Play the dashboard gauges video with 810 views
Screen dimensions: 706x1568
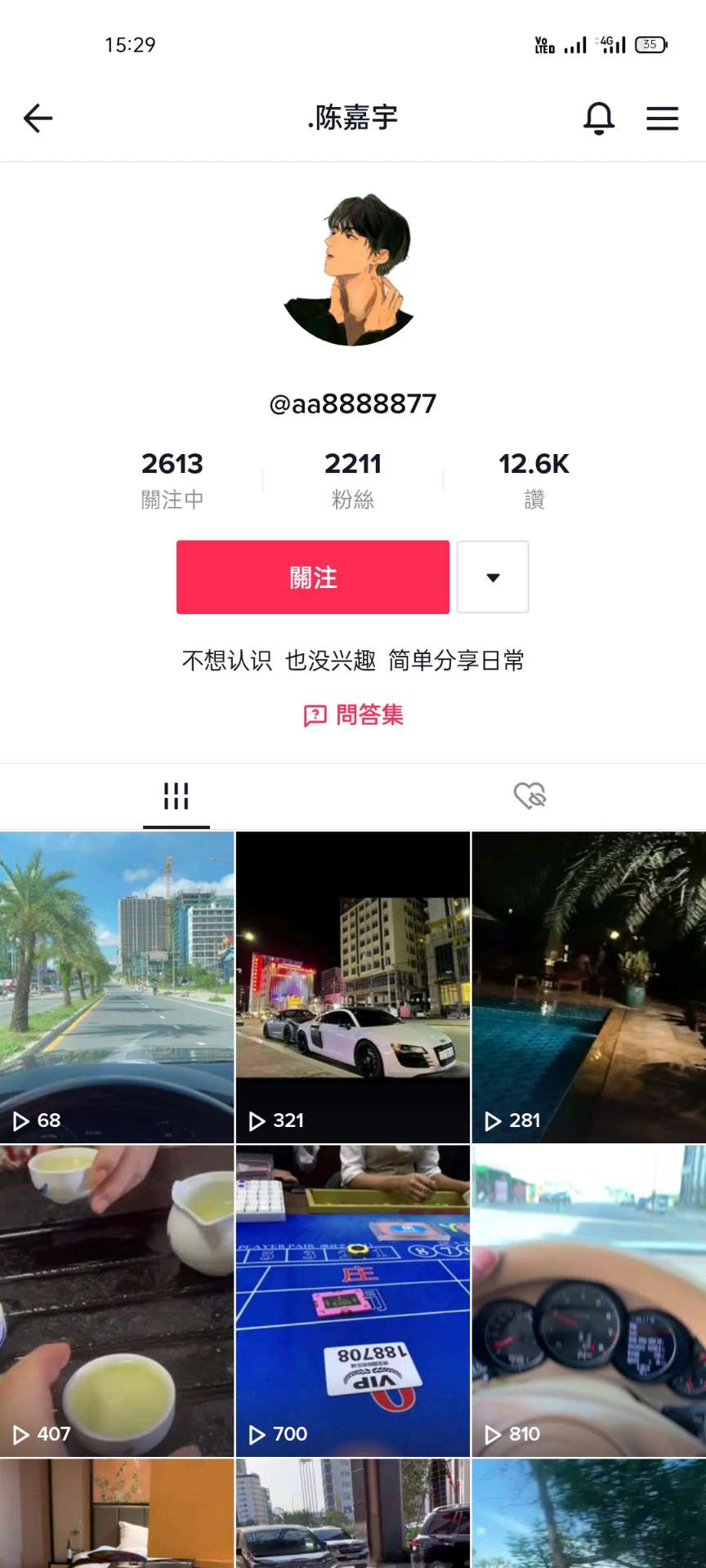588,1300
